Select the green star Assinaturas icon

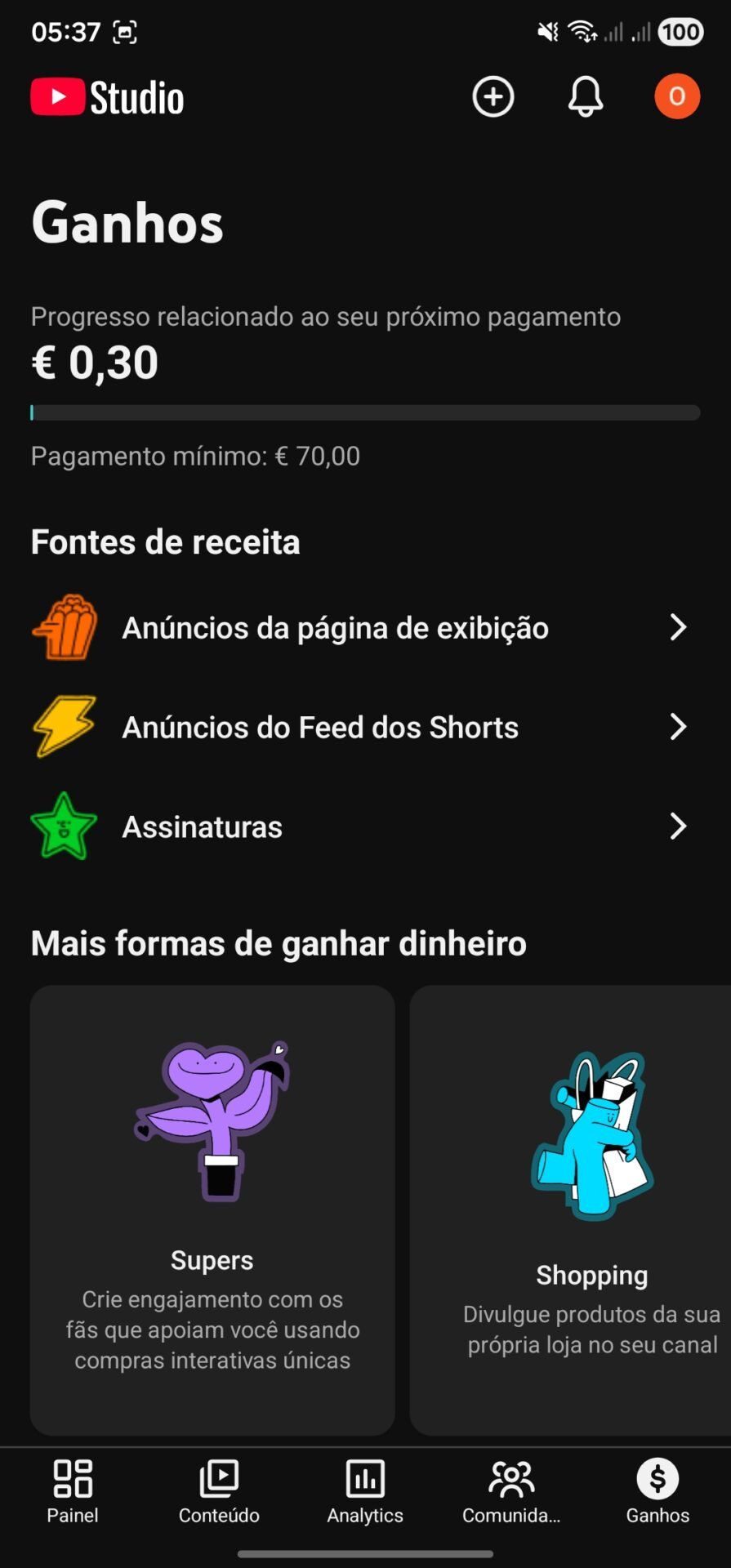[65, 826]
